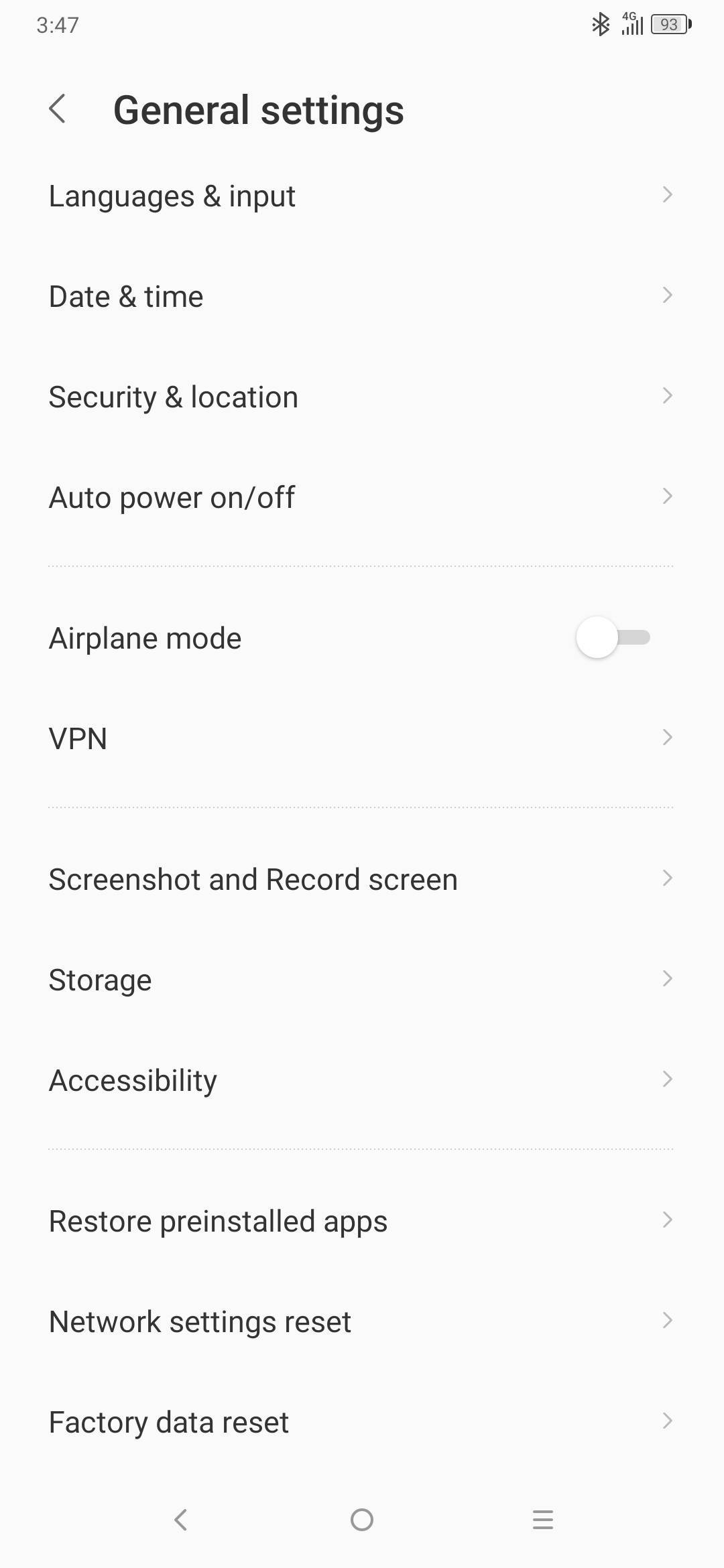This screenshot has width=724, height=1568.
Task: Show recent apps from the navigation bar
Action: click(x=543, y=1520)
